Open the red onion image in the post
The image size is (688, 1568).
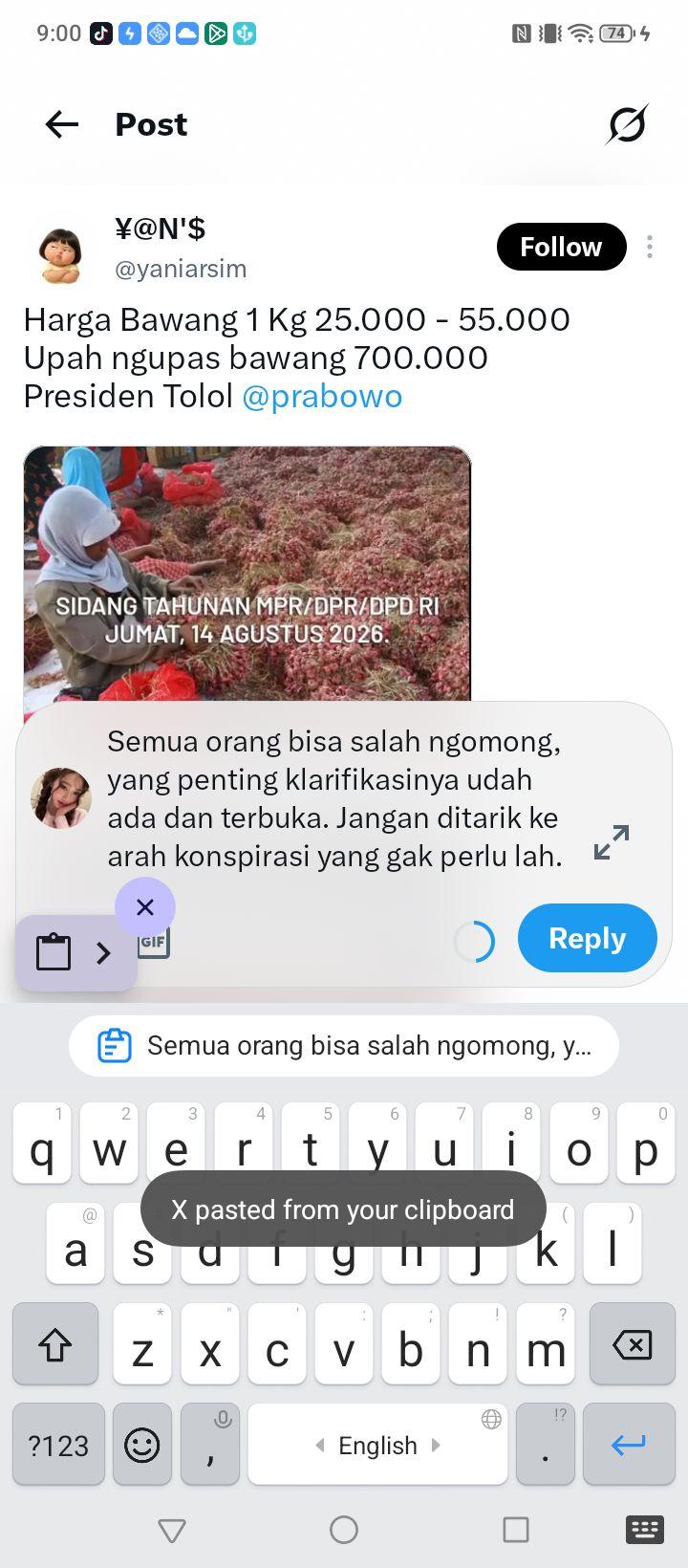247,574
